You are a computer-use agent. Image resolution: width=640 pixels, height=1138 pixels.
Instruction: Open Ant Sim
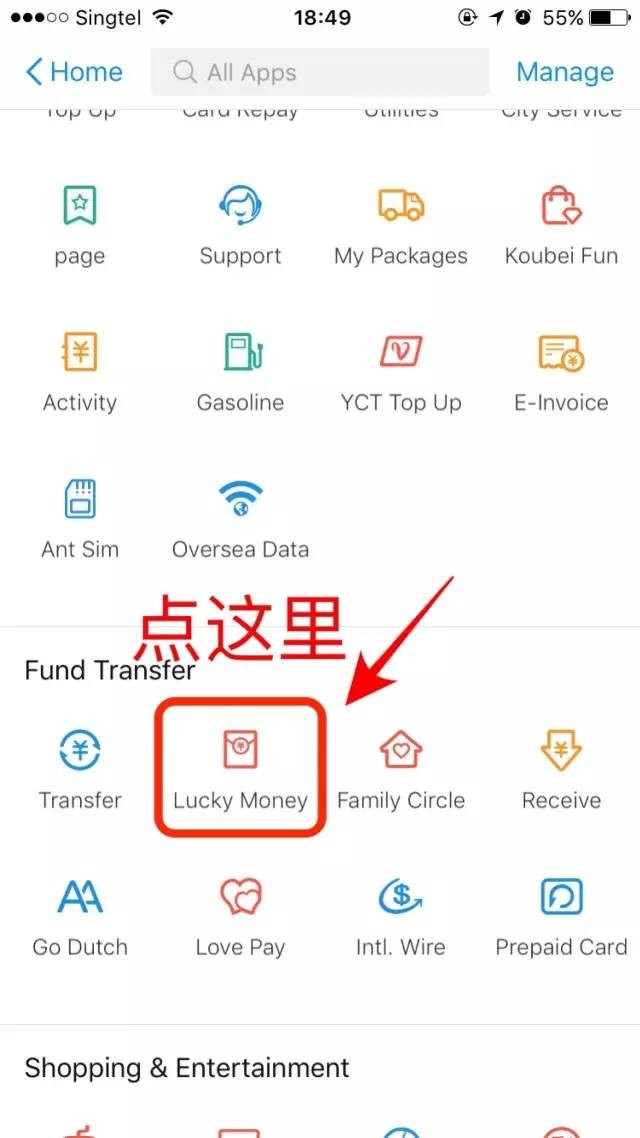click(x=80, y=518)
